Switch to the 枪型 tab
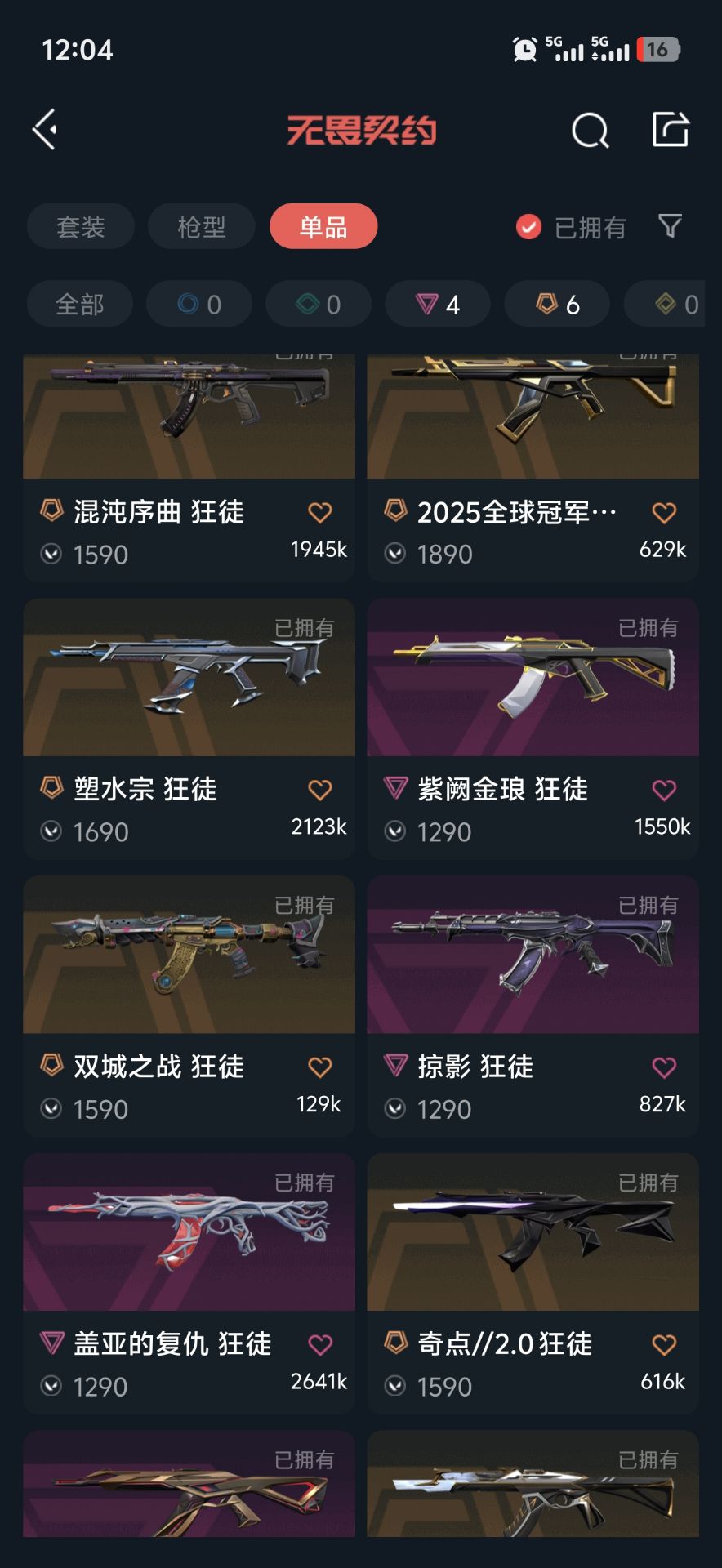 (x=201, y=226)
